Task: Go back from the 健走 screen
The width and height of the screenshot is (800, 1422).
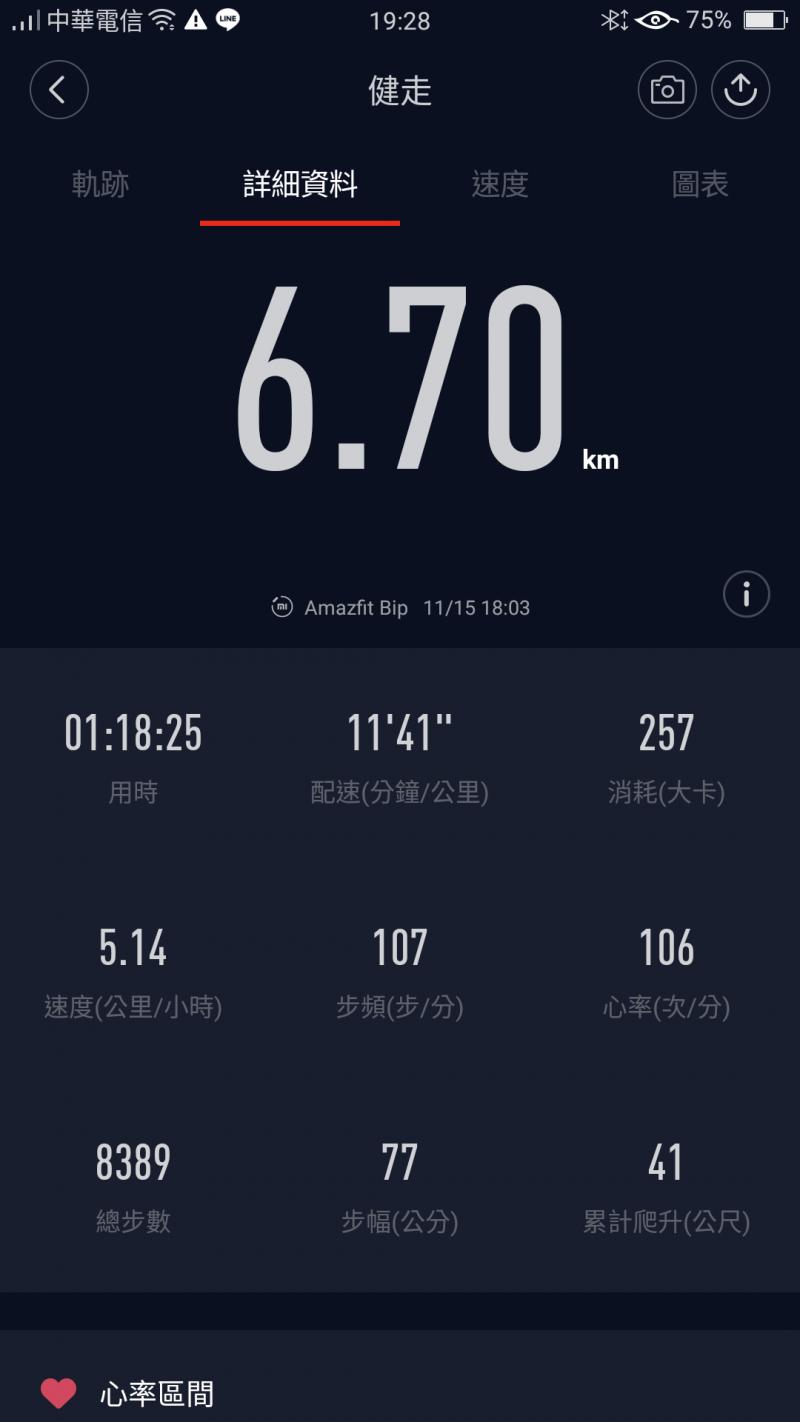Action: (59, 90)
